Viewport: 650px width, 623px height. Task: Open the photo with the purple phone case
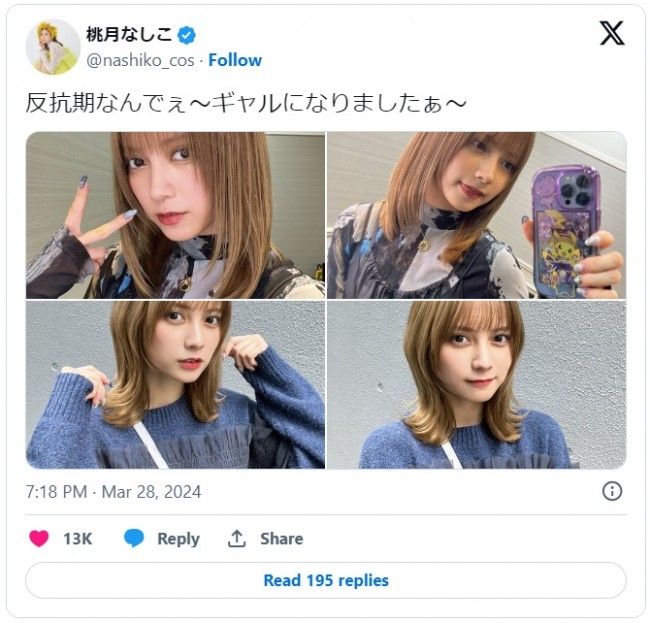pos(476,215)
